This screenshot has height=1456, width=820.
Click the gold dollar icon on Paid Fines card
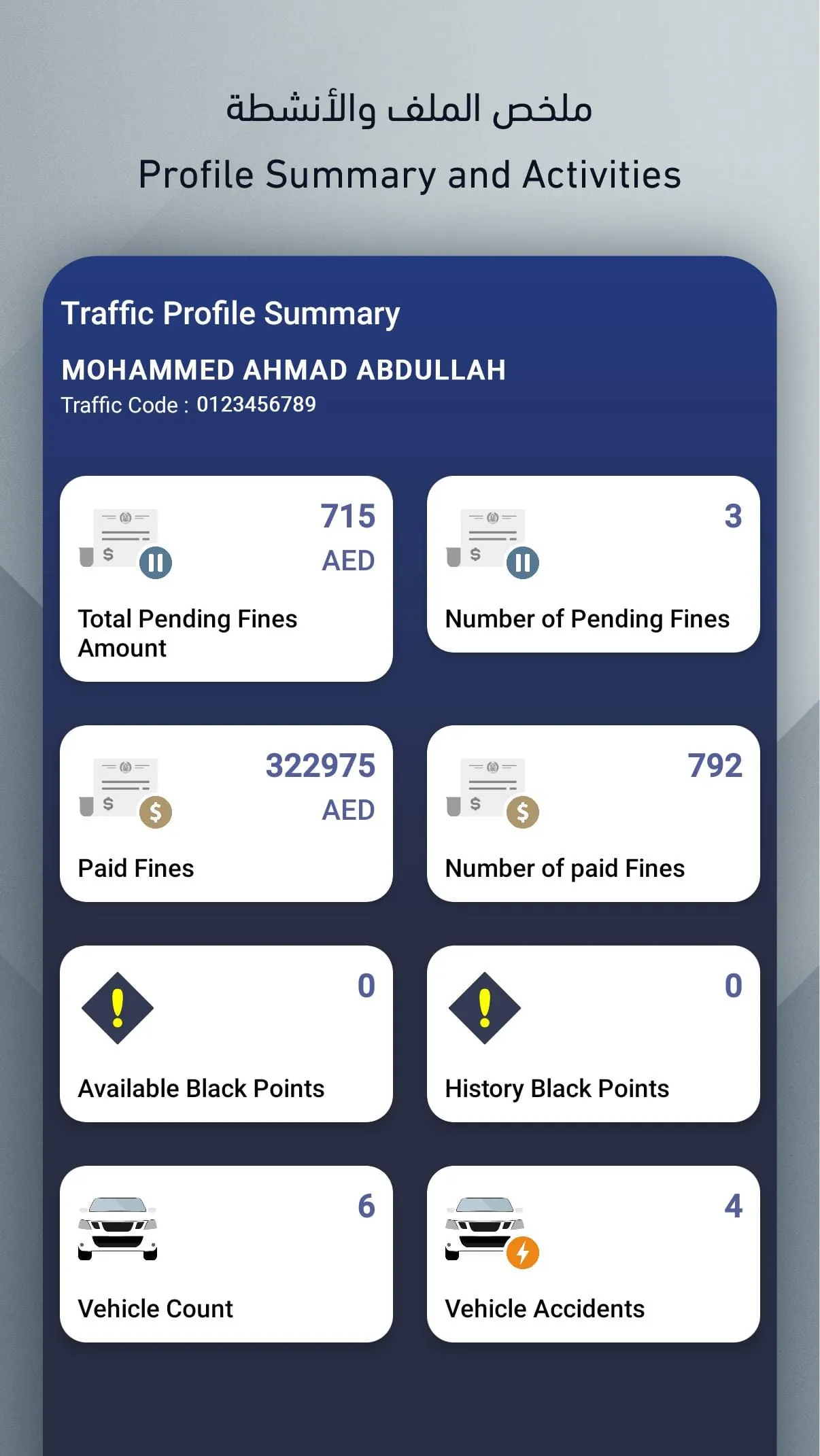[x=157, y=812]
